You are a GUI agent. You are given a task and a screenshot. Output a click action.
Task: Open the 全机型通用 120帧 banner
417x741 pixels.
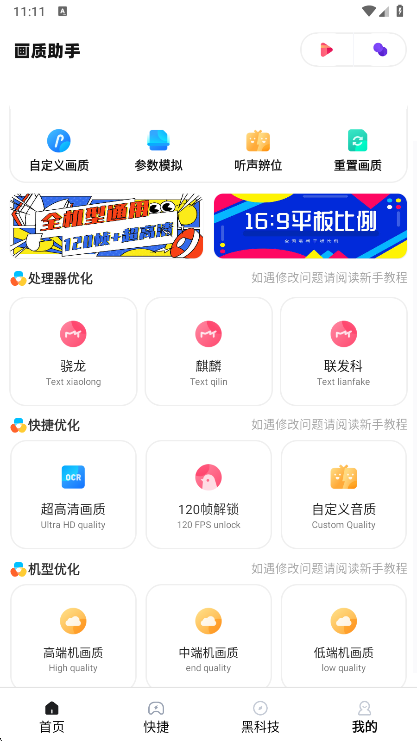coord(107,226)
